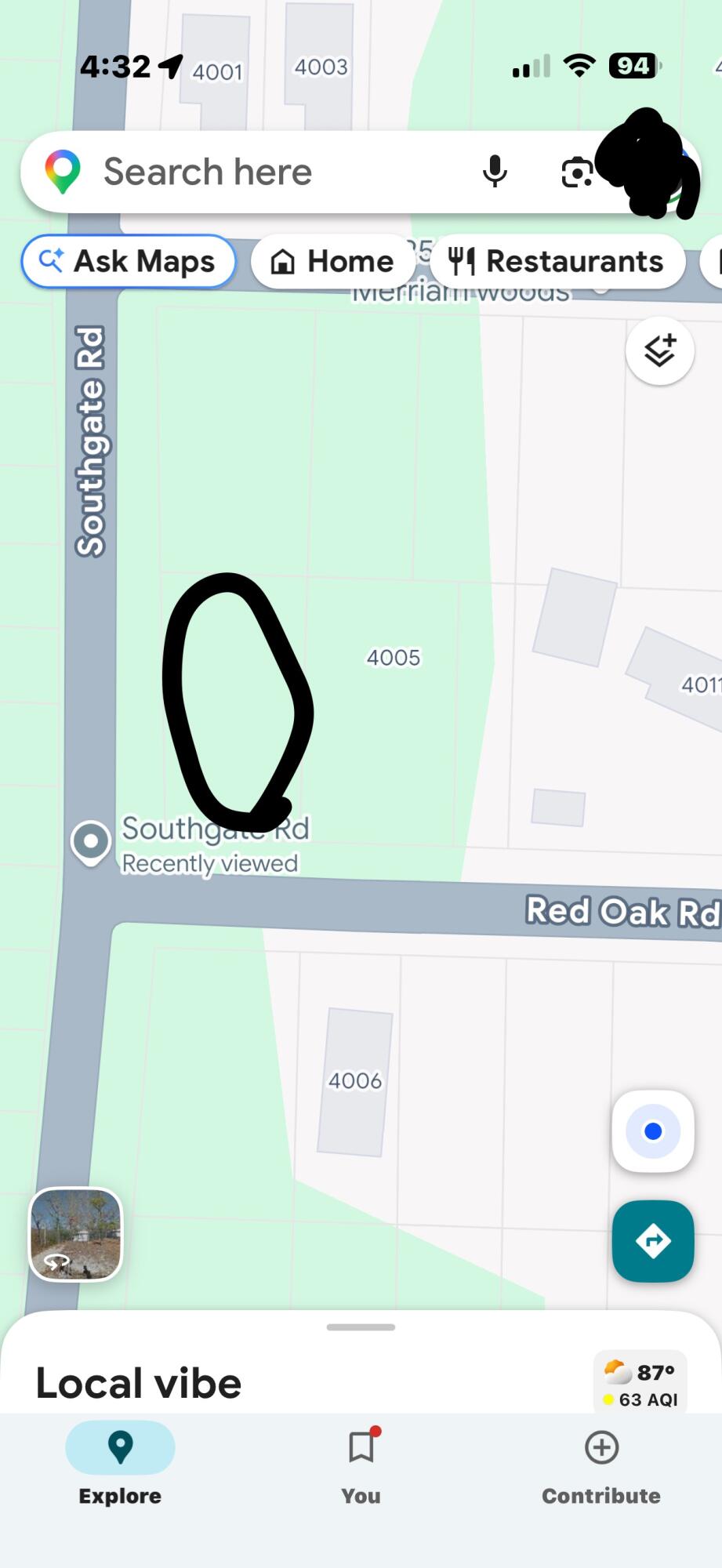Viewport: 722px width, 1568px height.
Task: Expand the Local vibe panel handle
Action: 361,1327
